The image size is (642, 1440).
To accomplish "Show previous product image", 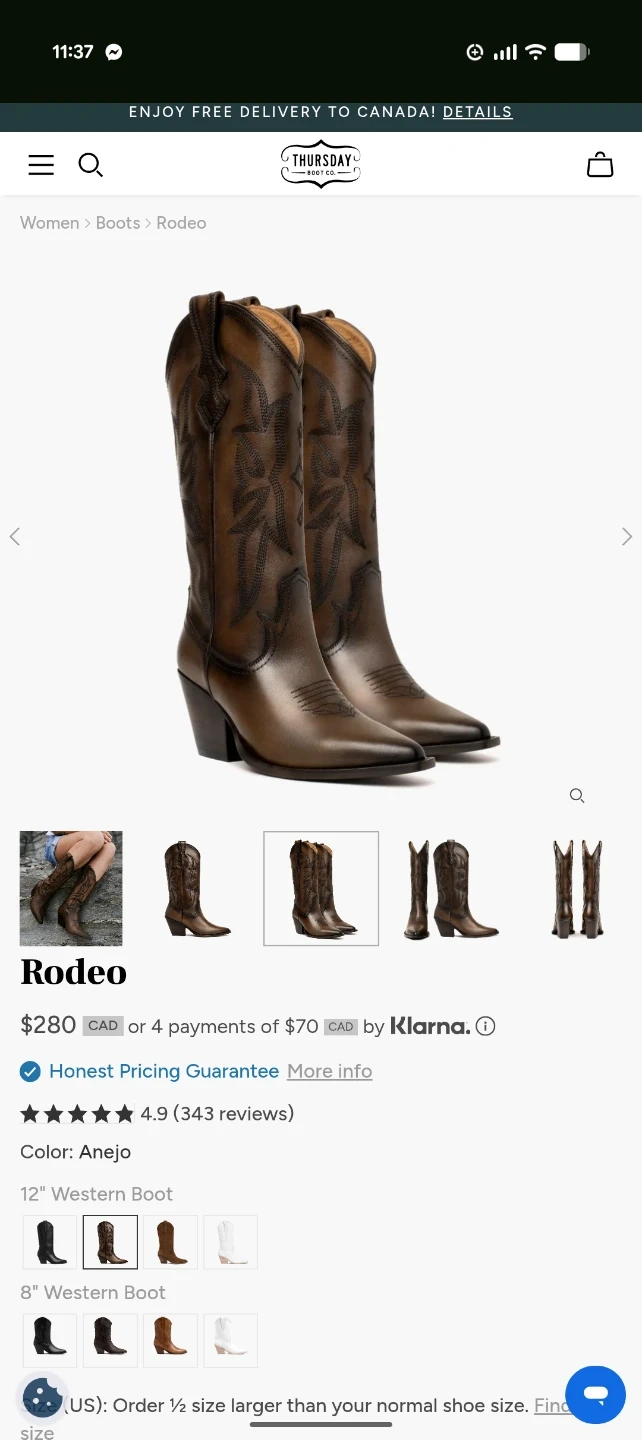I will point(15,537).
